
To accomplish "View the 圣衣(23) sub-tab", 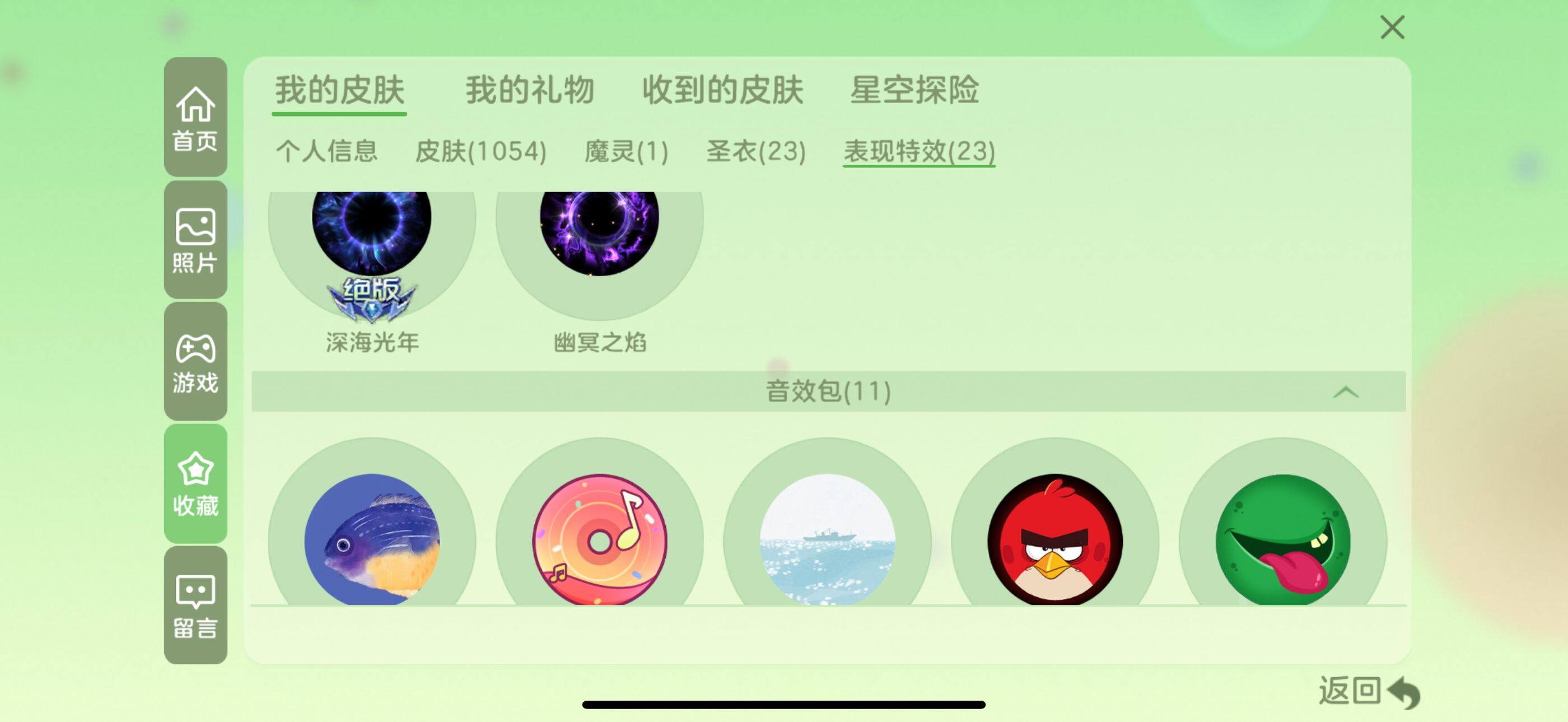I will click(756, 151).
